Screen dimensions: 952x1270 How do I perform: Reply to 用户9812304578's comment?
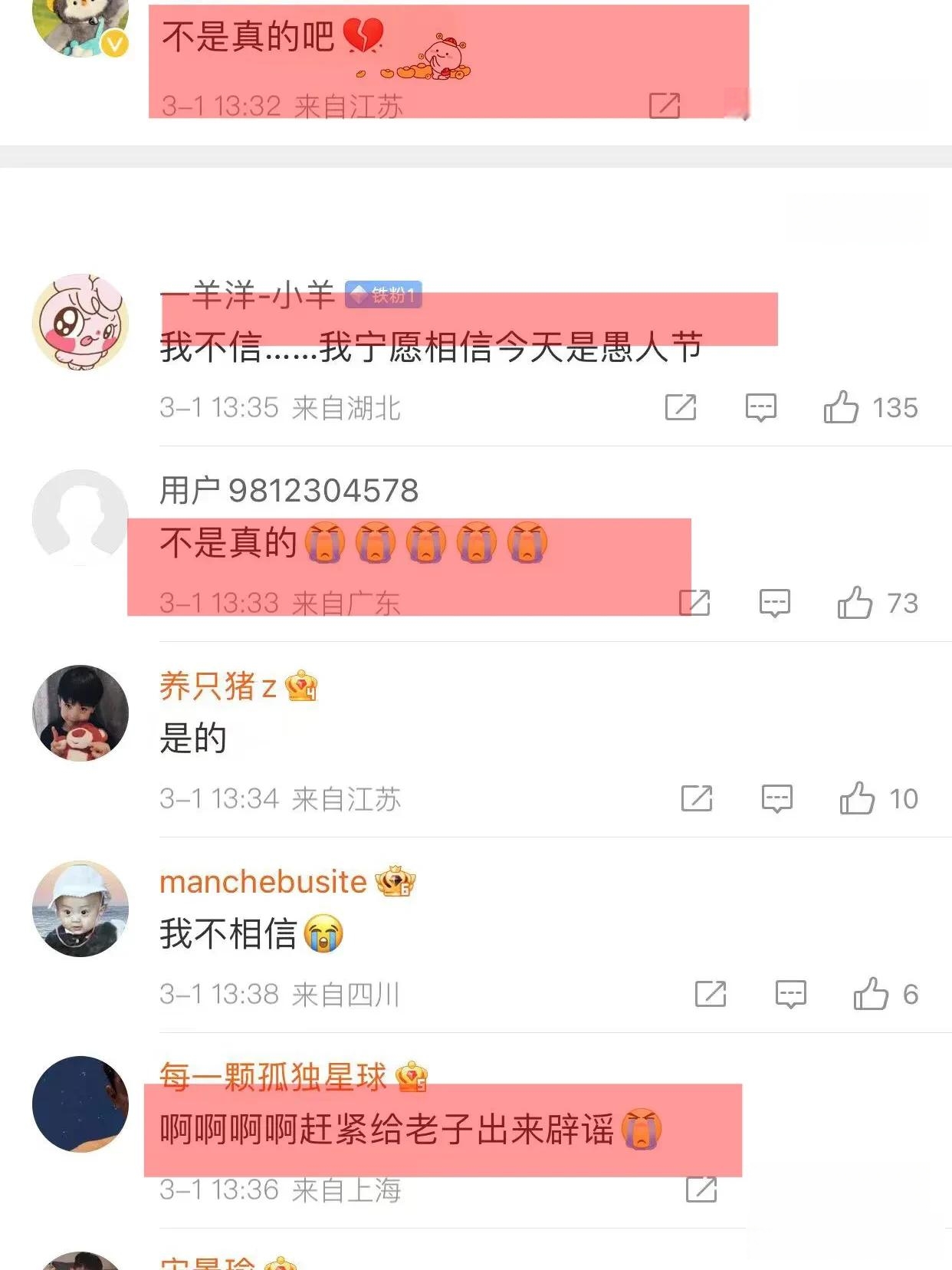(x=774, y=603)
